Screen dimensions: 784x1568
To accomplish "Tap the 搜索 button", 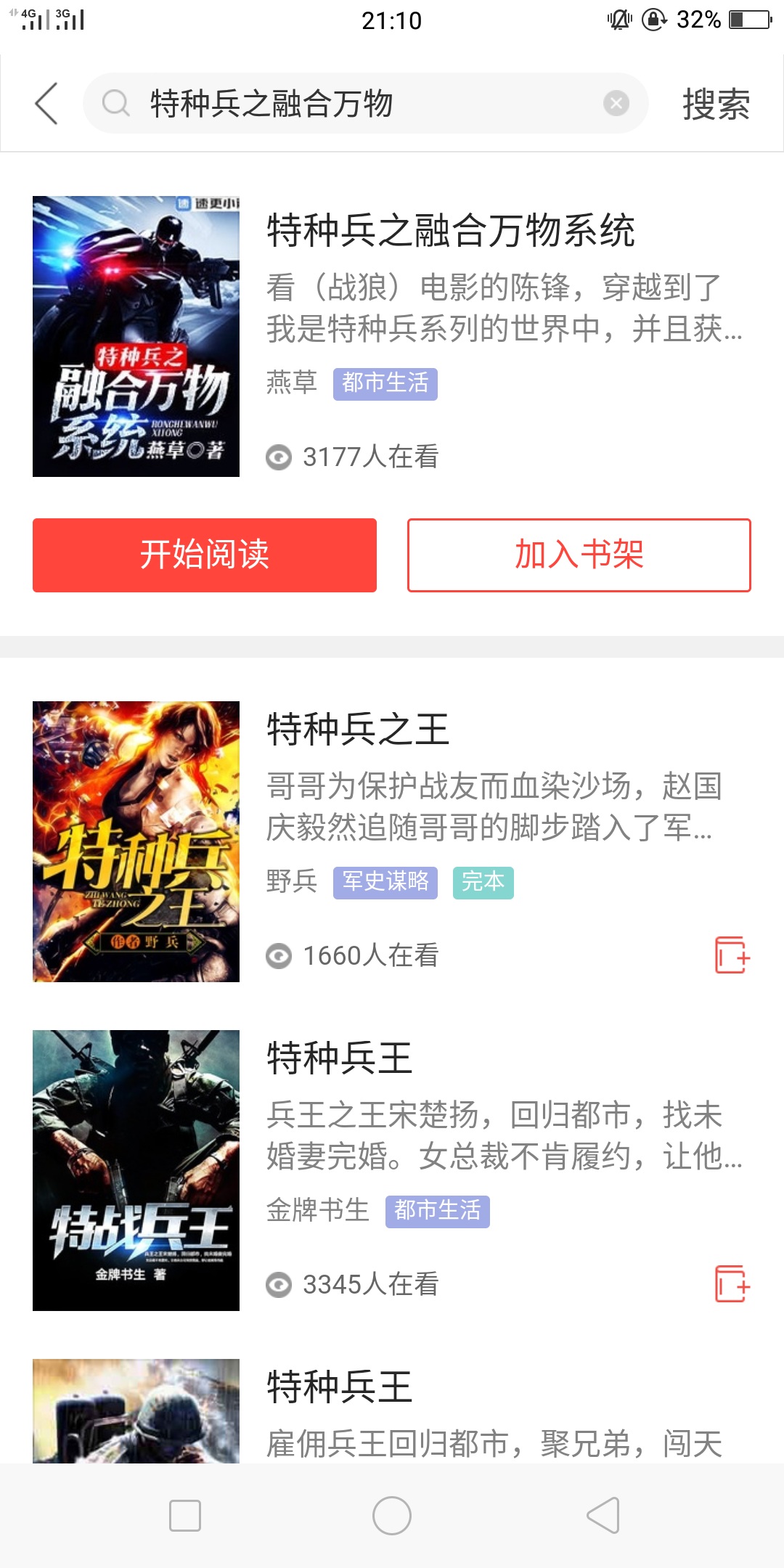I will [715, 104].
